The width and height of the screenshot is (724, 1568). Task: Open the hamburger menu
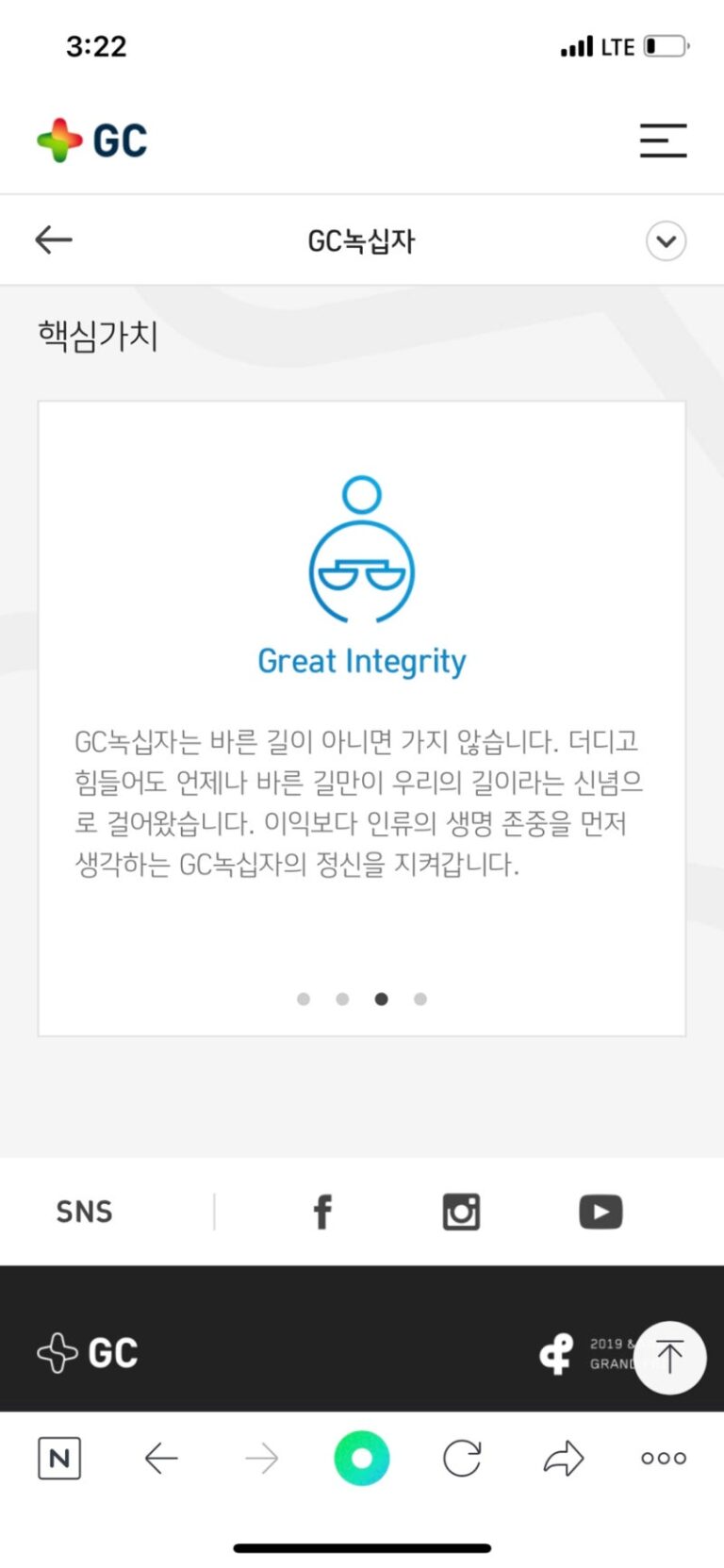(663, 140)
